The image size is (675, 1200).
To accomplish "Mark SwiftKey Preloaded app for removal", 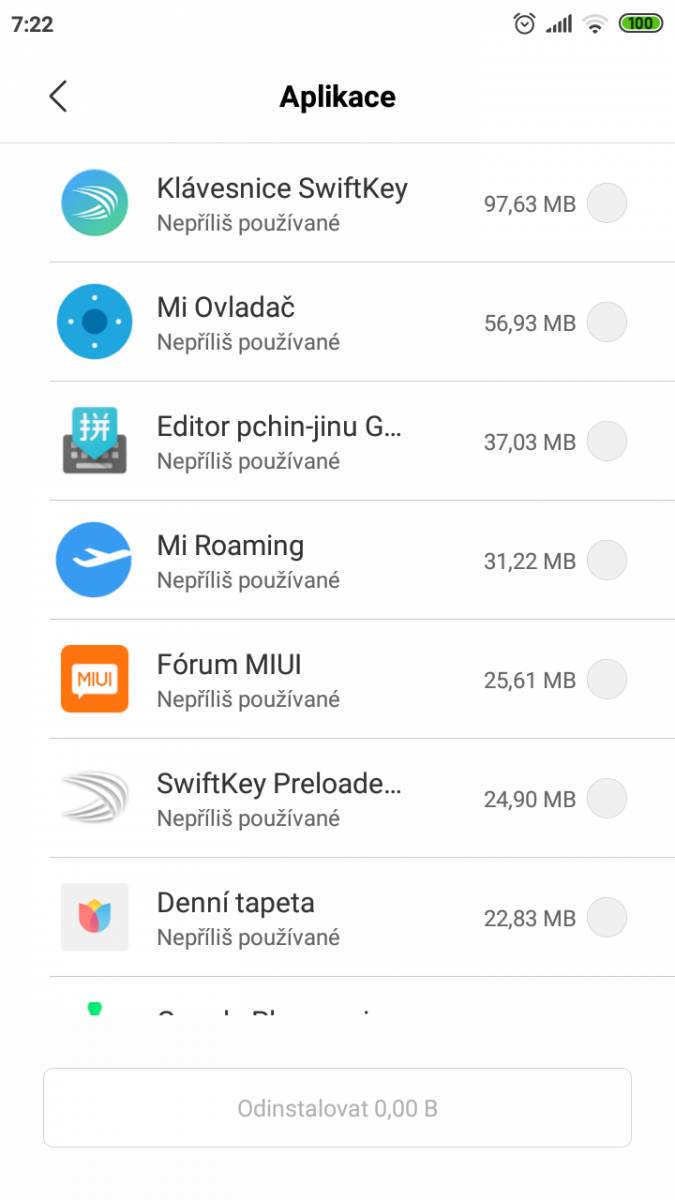I will tap(606, 799).
